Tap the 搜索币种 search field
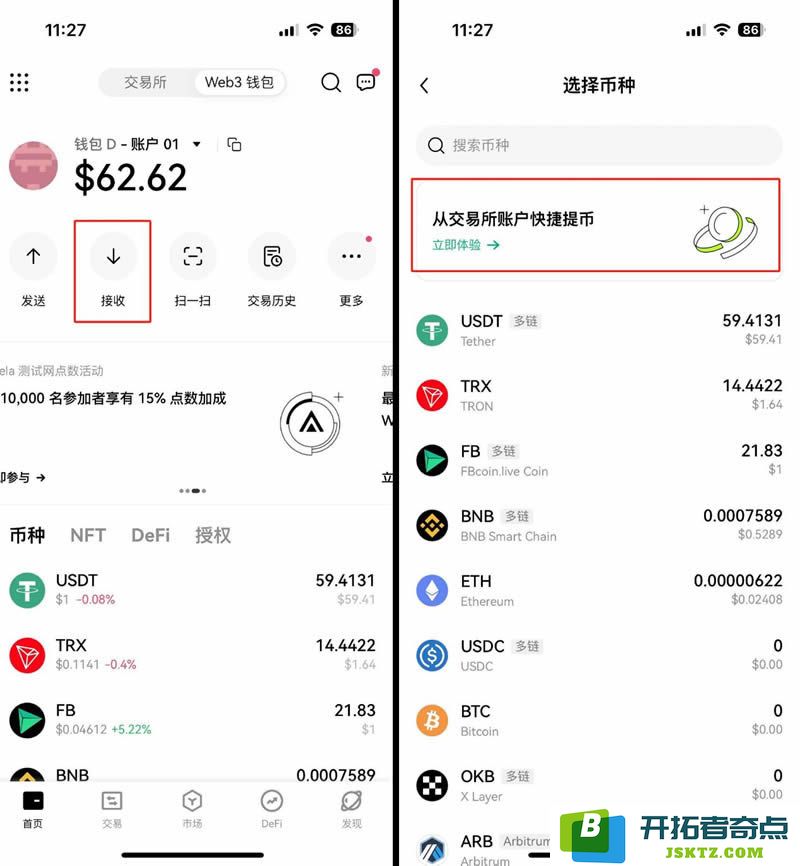This screenshot has width=800, height=866. (598, 145)
